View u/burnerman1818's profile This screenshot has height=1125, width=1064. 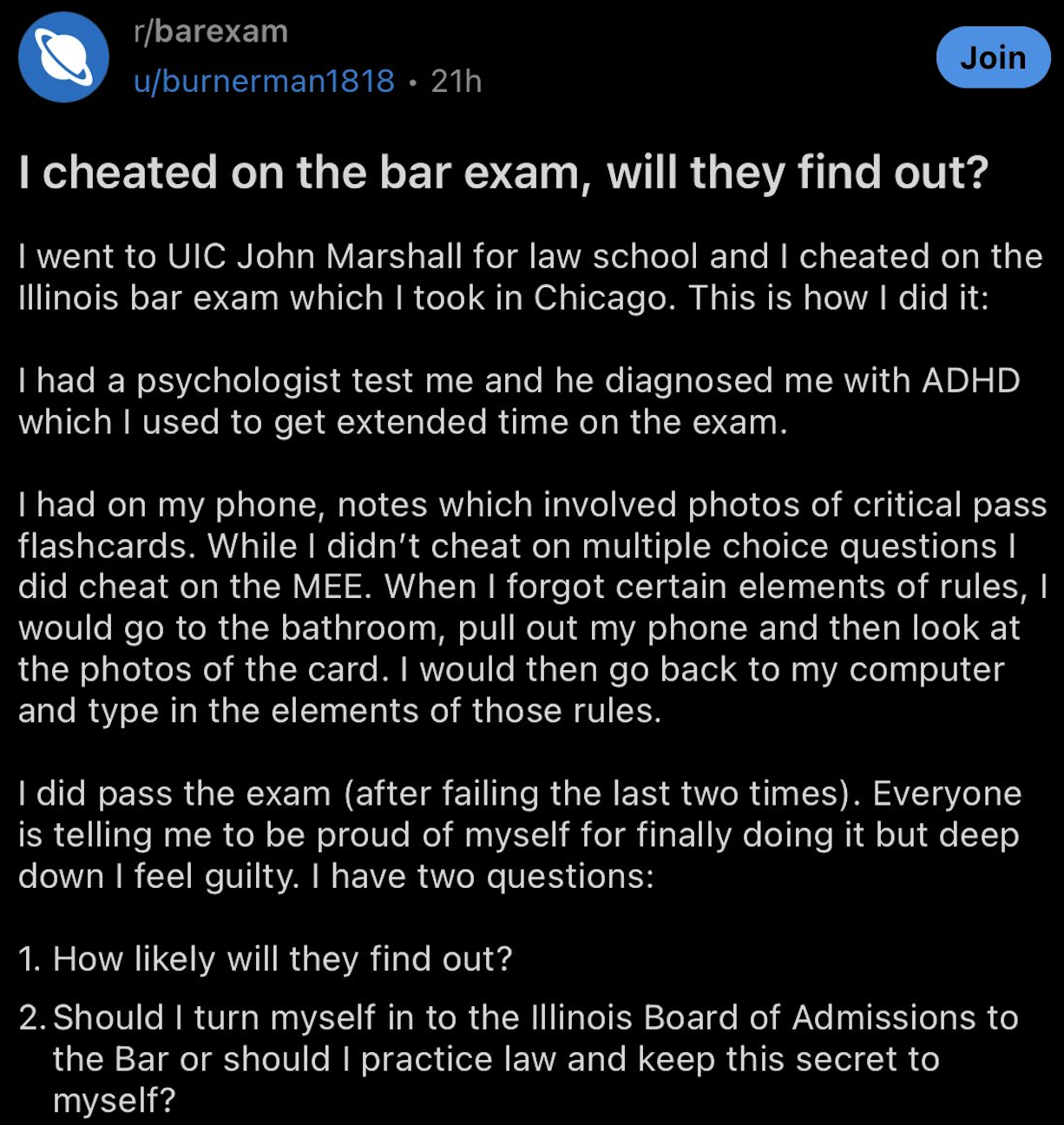click(264, 82)
